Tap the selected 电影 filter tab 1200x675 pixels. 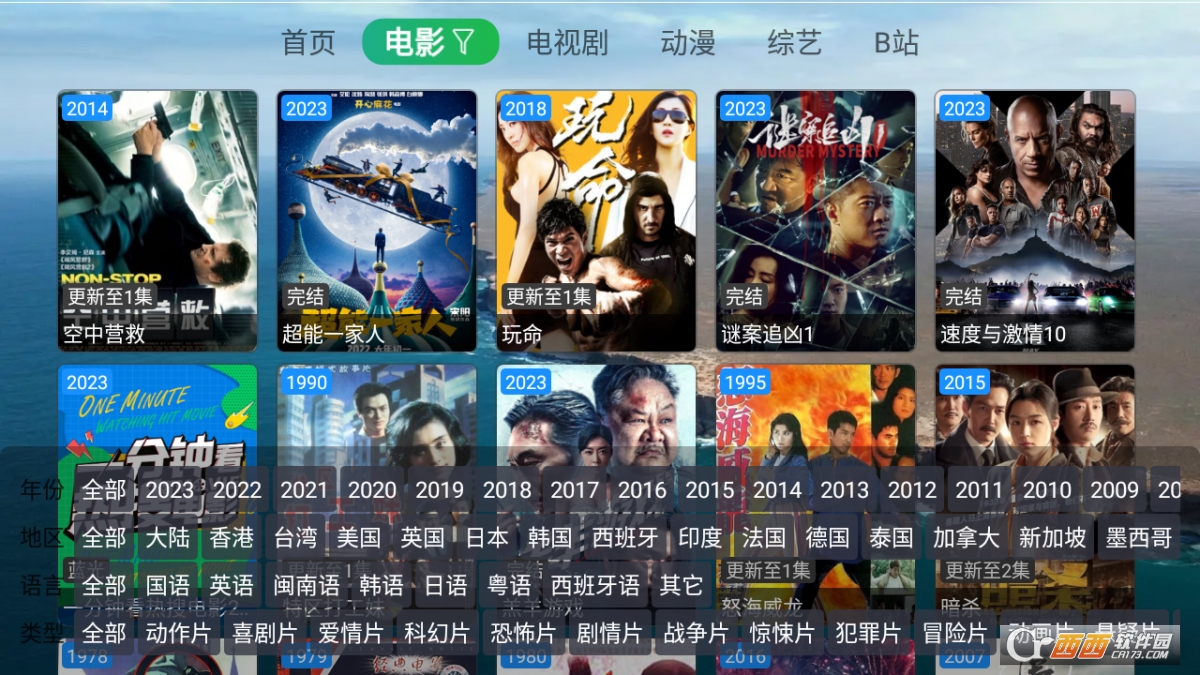coord(430,42)
